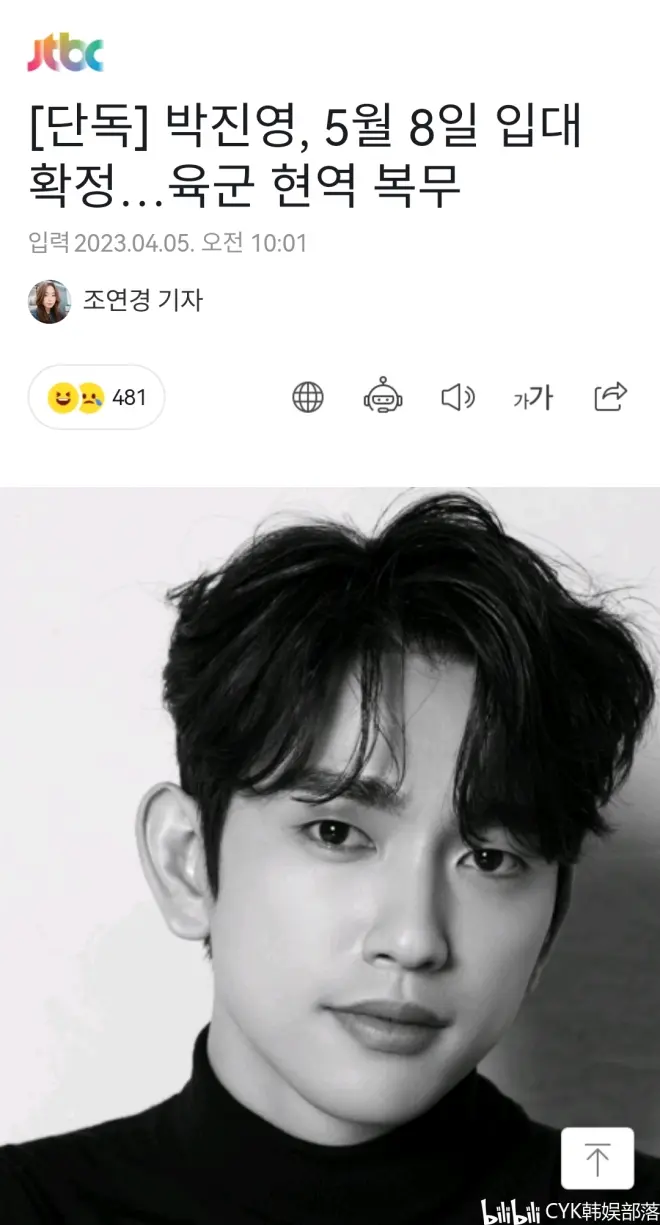The image size is (660, 1225).
Task: Share this article
Action: click(610, 397)
